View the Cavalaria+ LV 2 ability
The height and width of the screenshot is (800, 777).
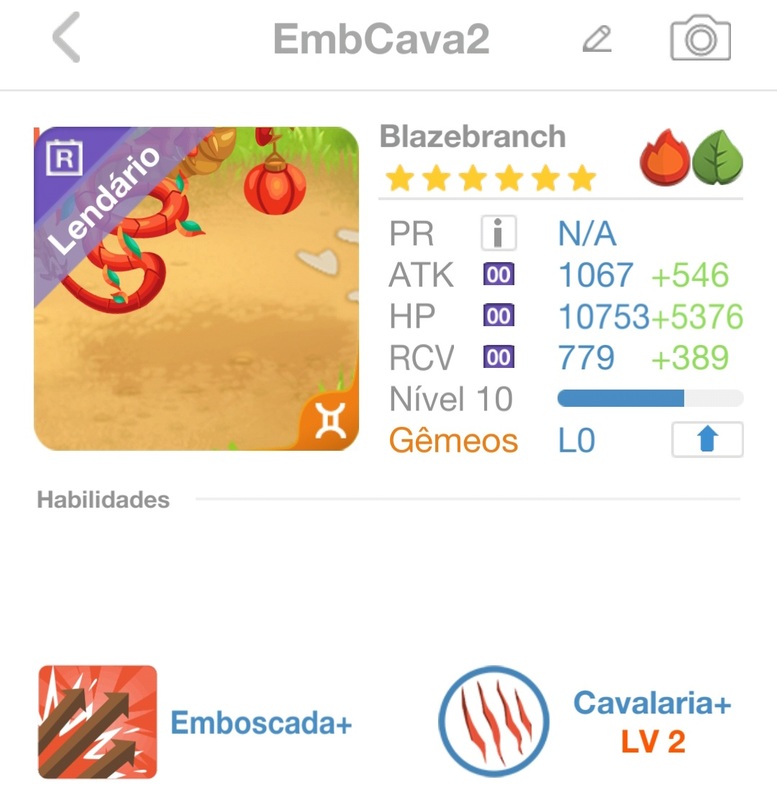[x=494, y=721]
